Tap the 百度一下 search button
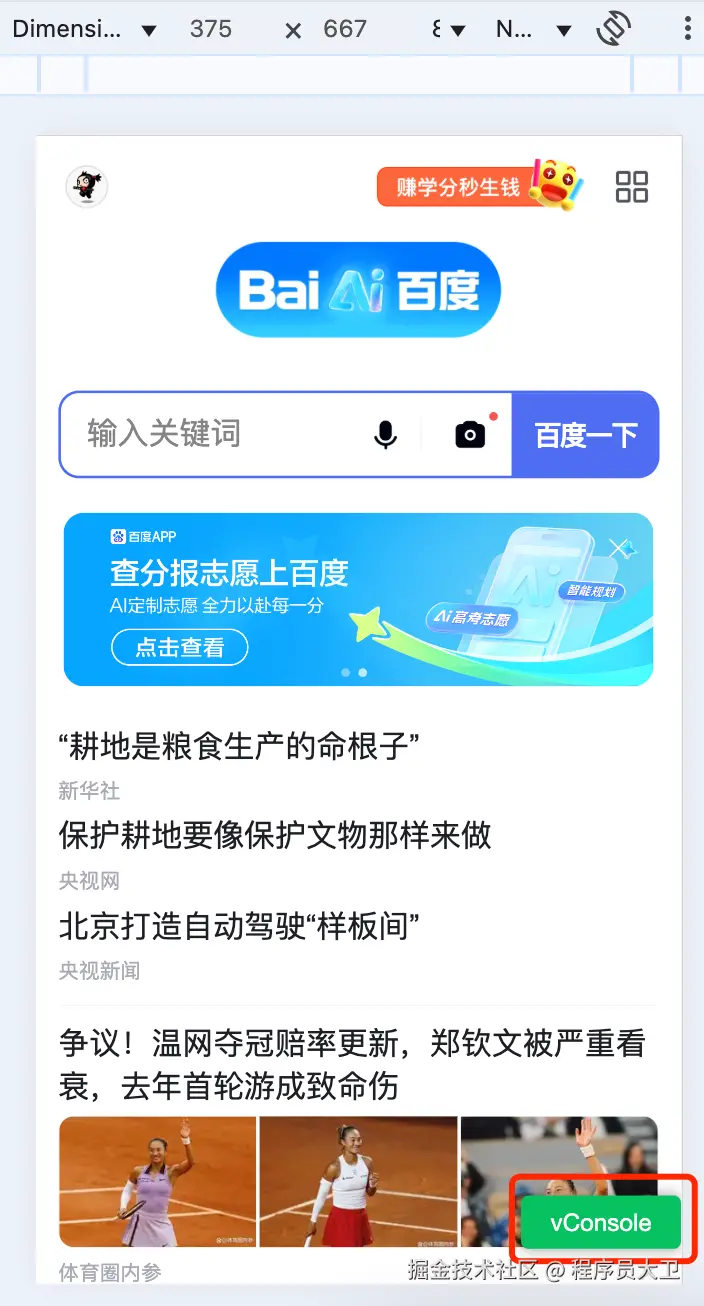Screen dimensions: 704x1306 coord(585,434)
